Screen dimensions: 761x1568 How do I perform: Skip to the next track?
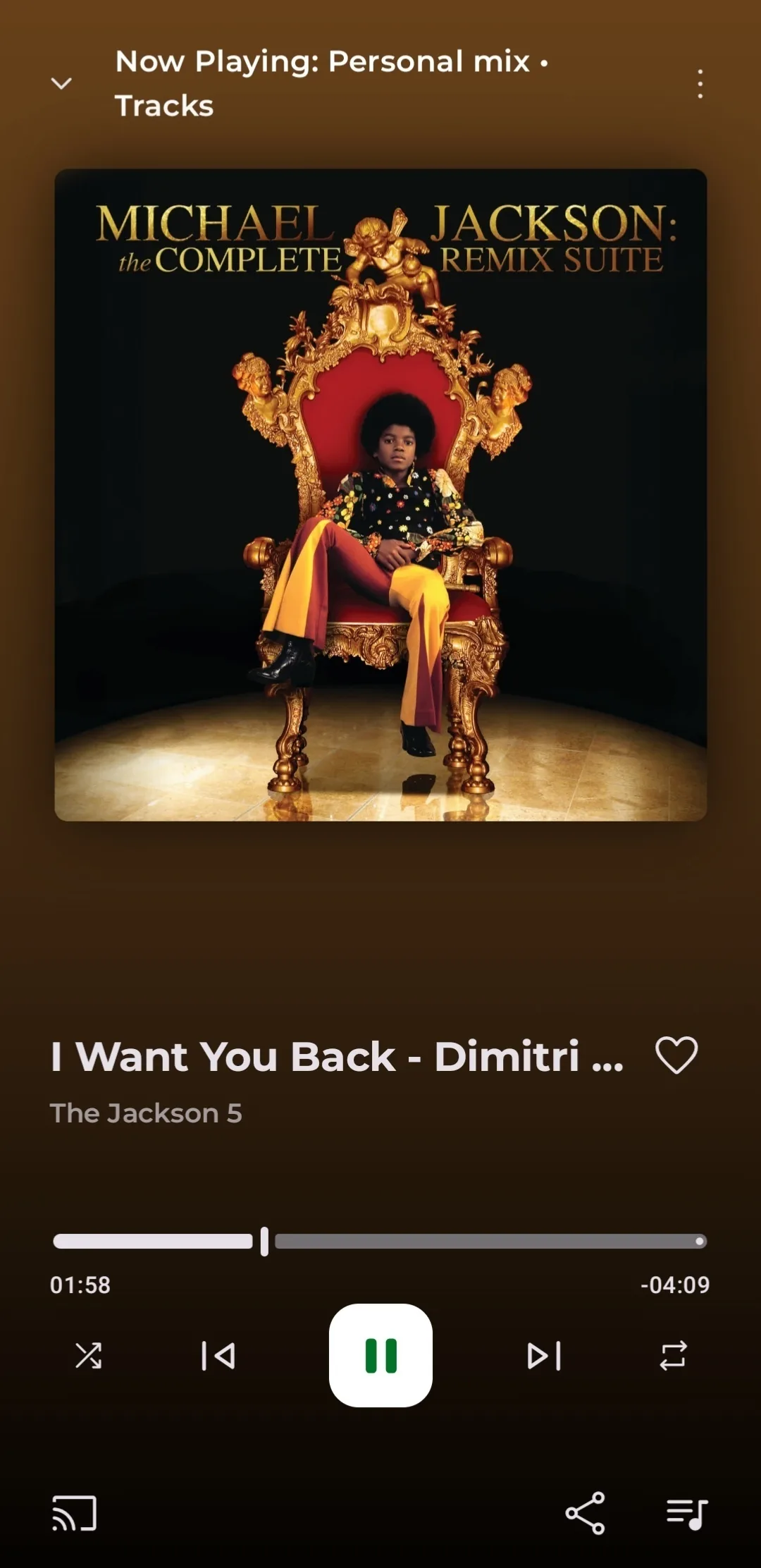[544, 1355]
